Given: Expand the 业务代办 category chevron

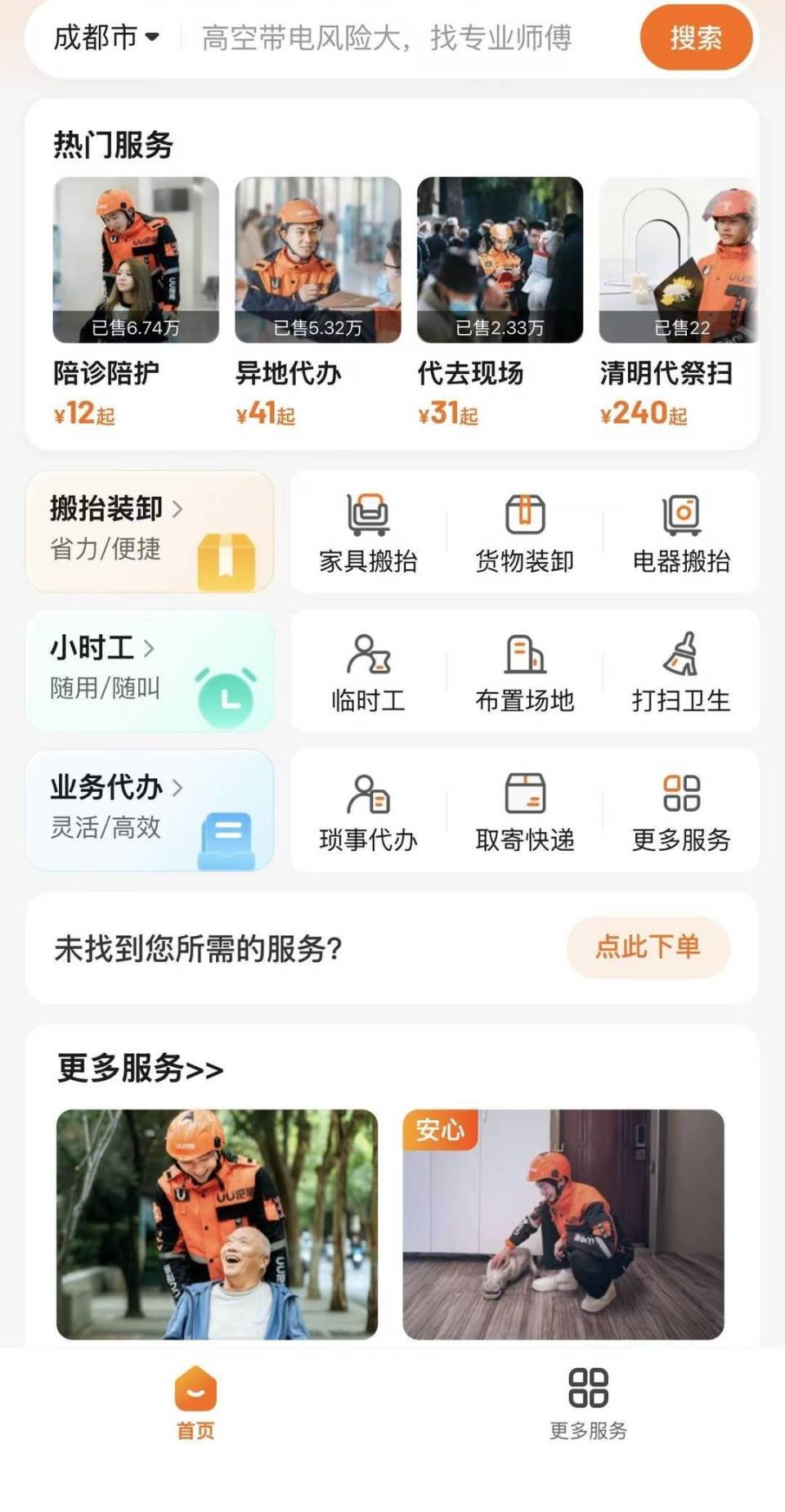Looking at the screenshot, I should [179, 785].
